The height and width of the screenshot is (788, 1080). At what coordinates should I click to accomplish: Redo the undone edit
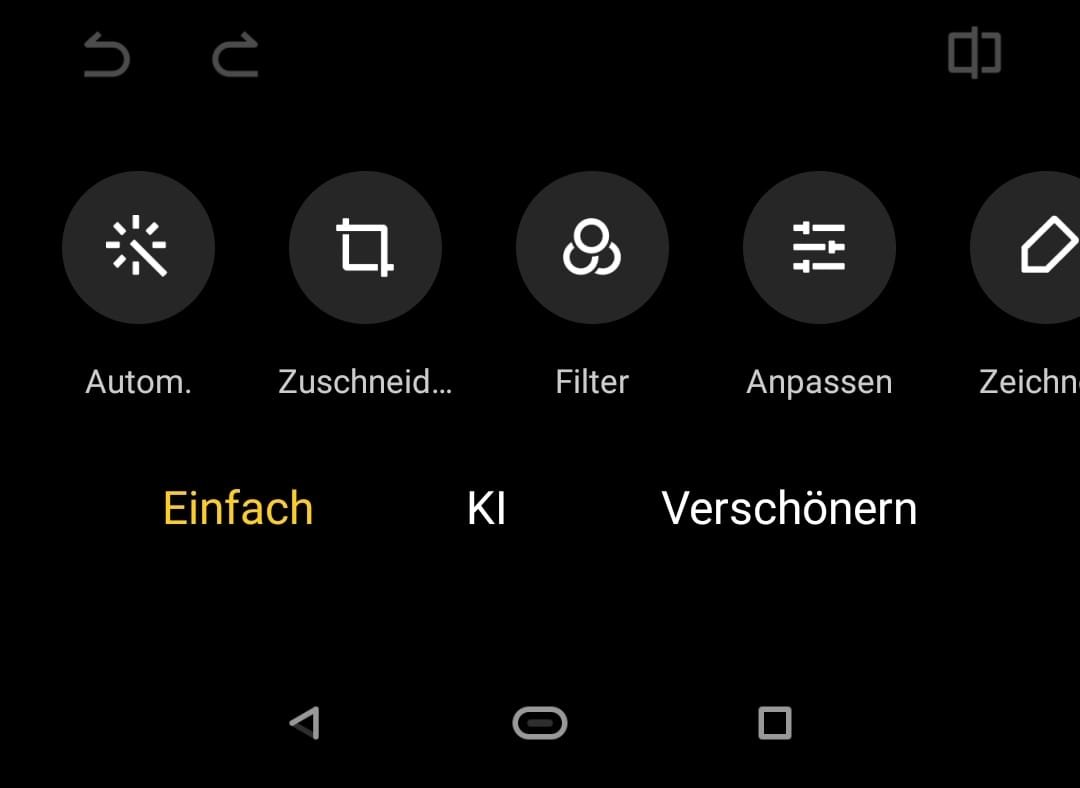[x=236, y=56]
